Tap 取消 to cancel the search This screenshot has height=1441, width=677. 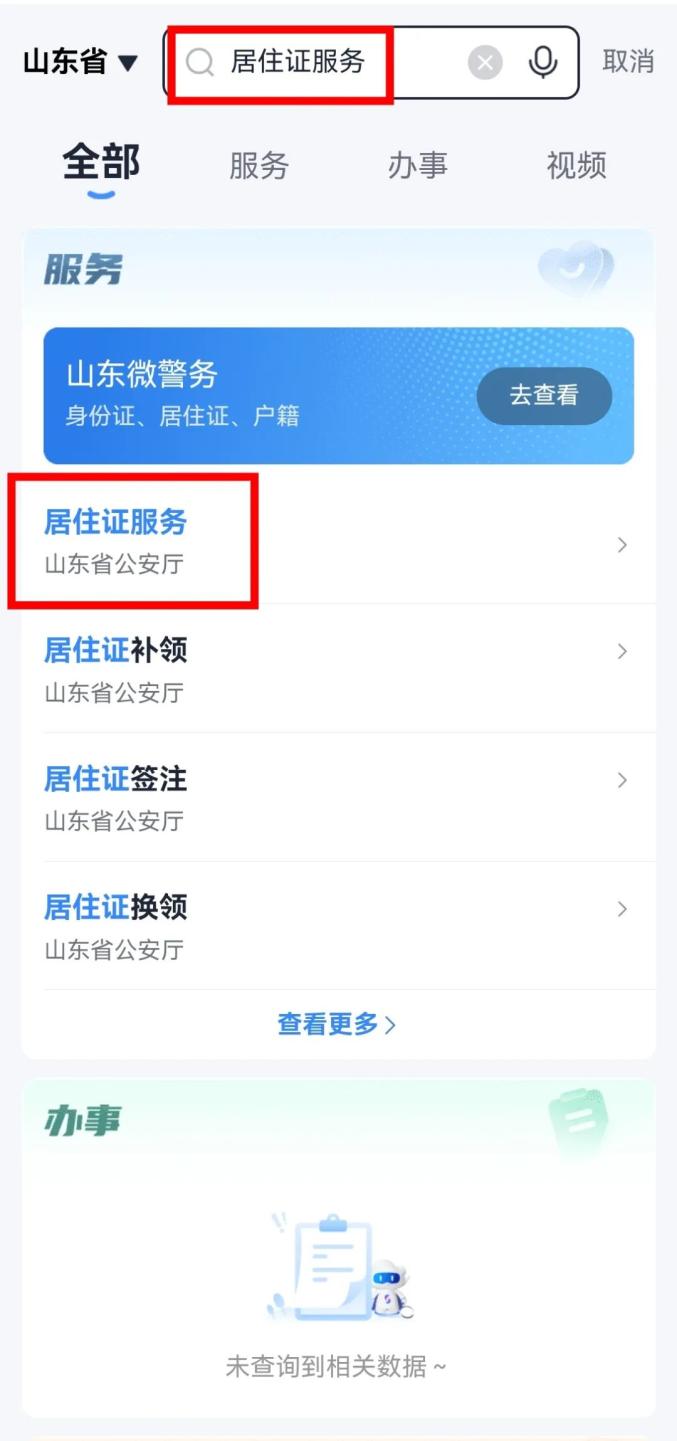627,62
